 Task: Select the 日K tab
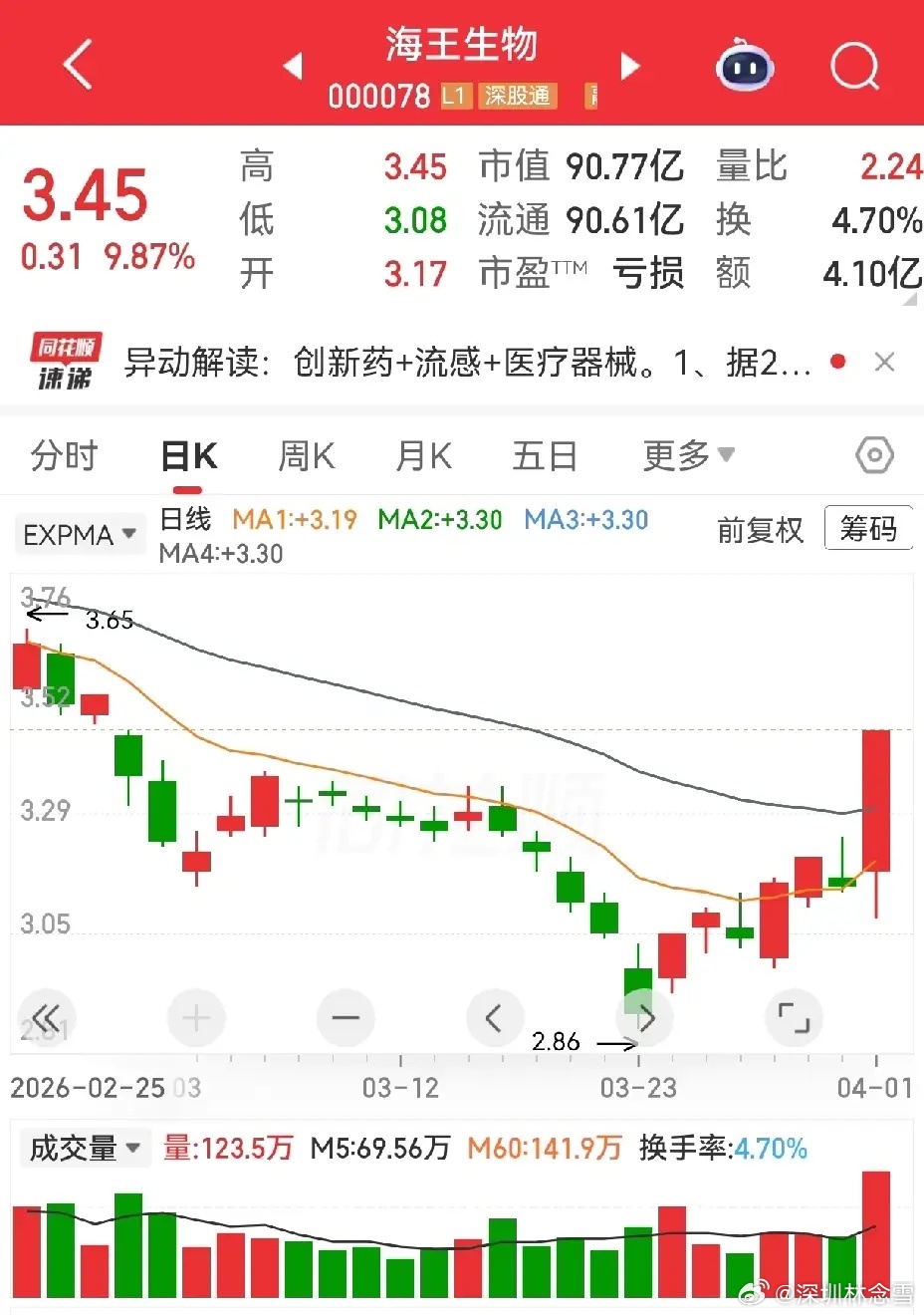click(188, 456)
